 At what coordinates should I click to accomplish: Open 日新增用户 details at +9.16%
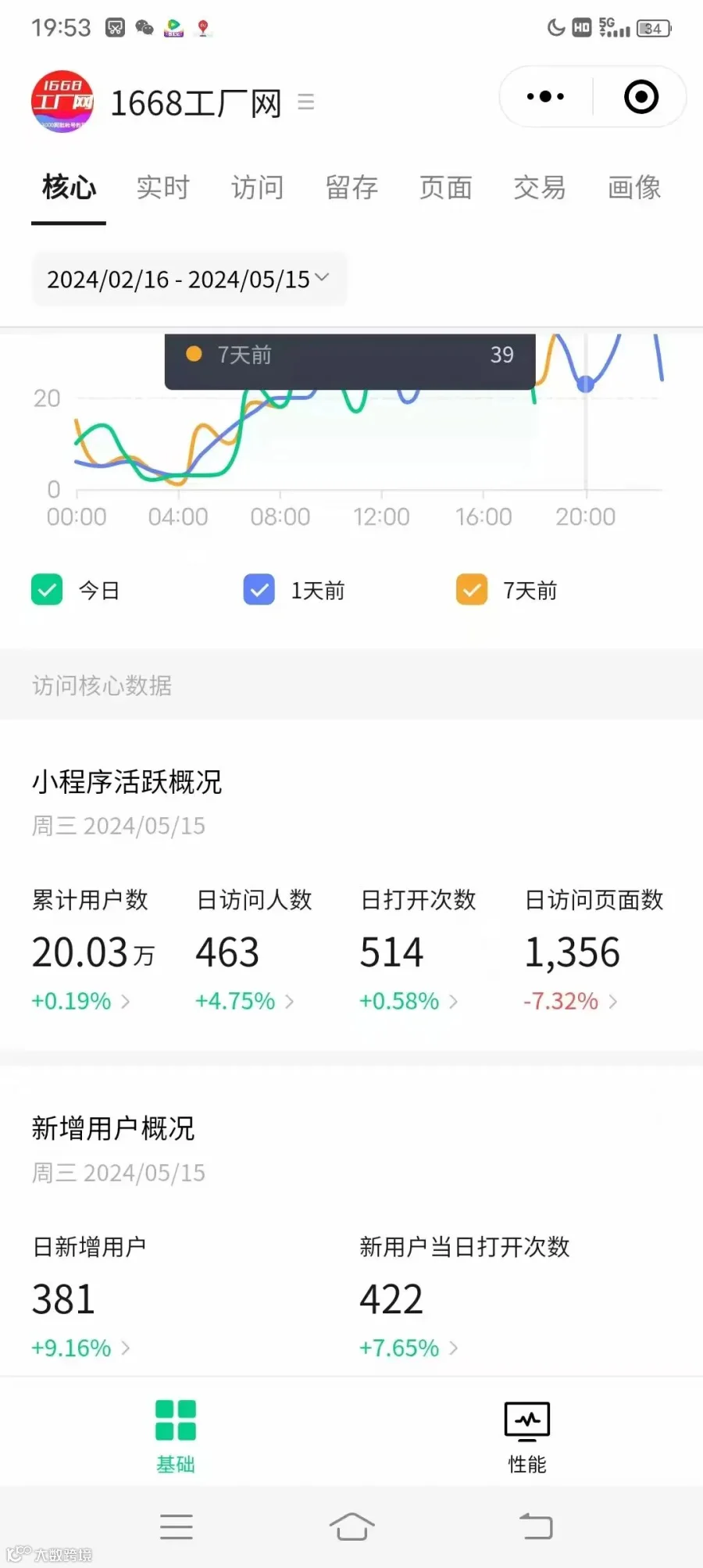(80, 1348)
